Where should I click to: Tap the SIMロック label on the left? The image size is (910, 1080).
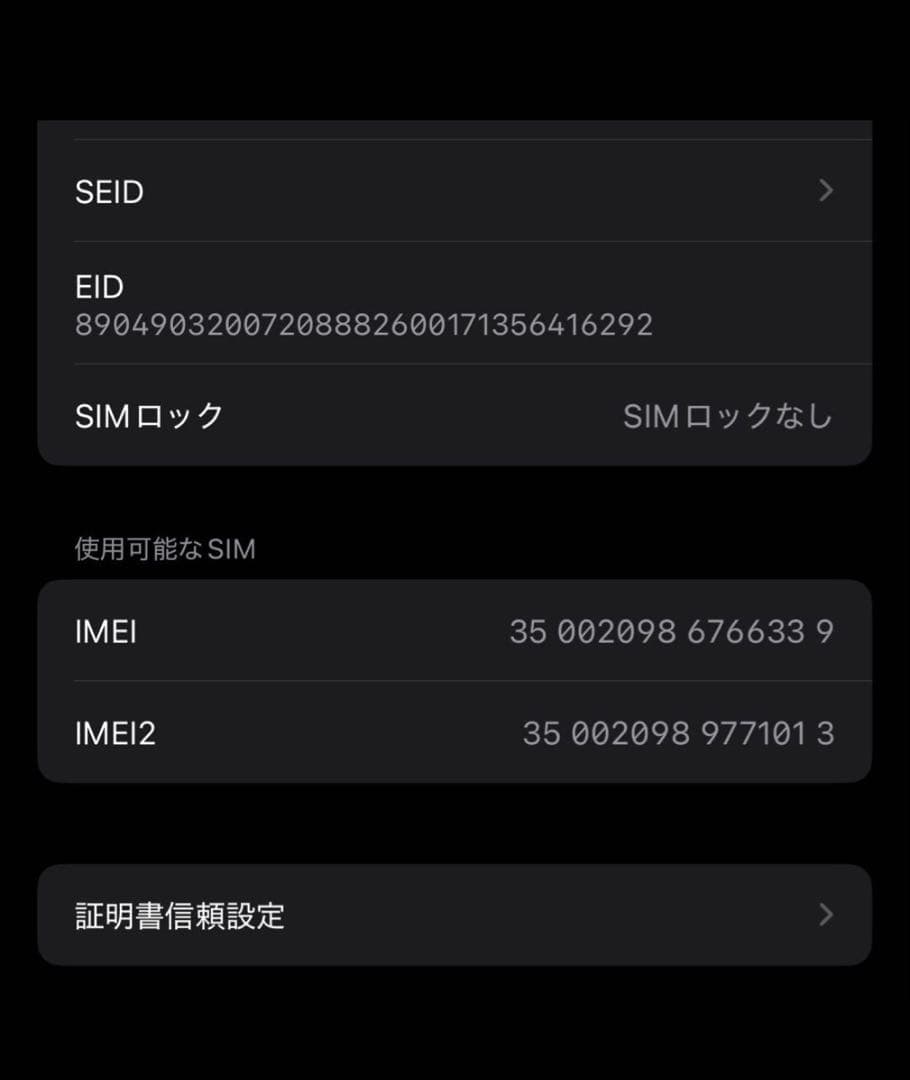(150, 416)
